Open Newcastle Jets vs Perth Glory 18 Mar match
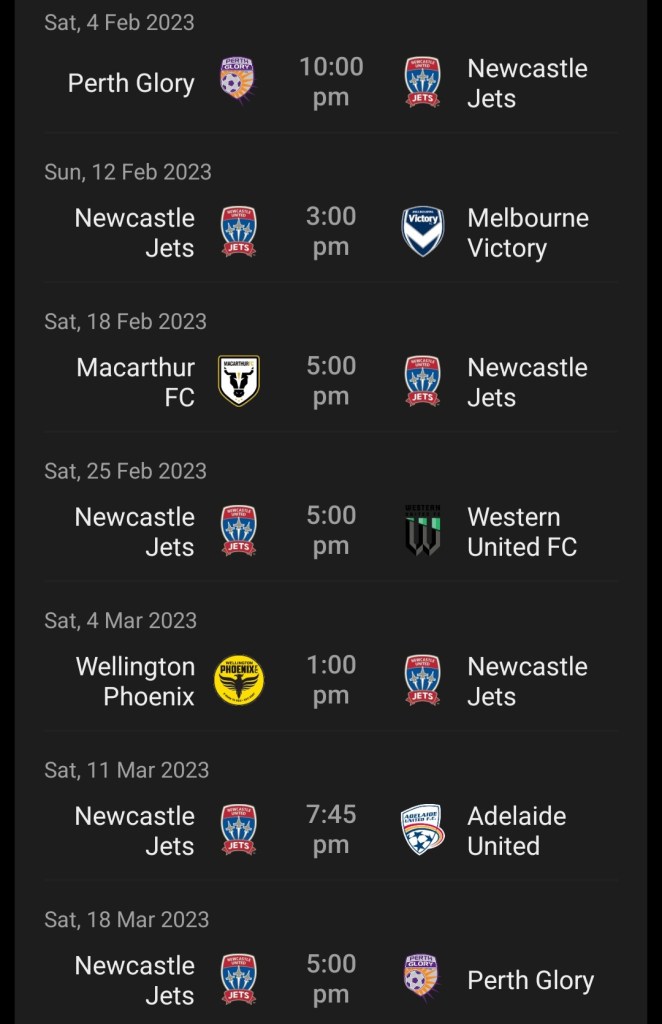The width and height of the screenshot is (662, 1024). point(331,979)
